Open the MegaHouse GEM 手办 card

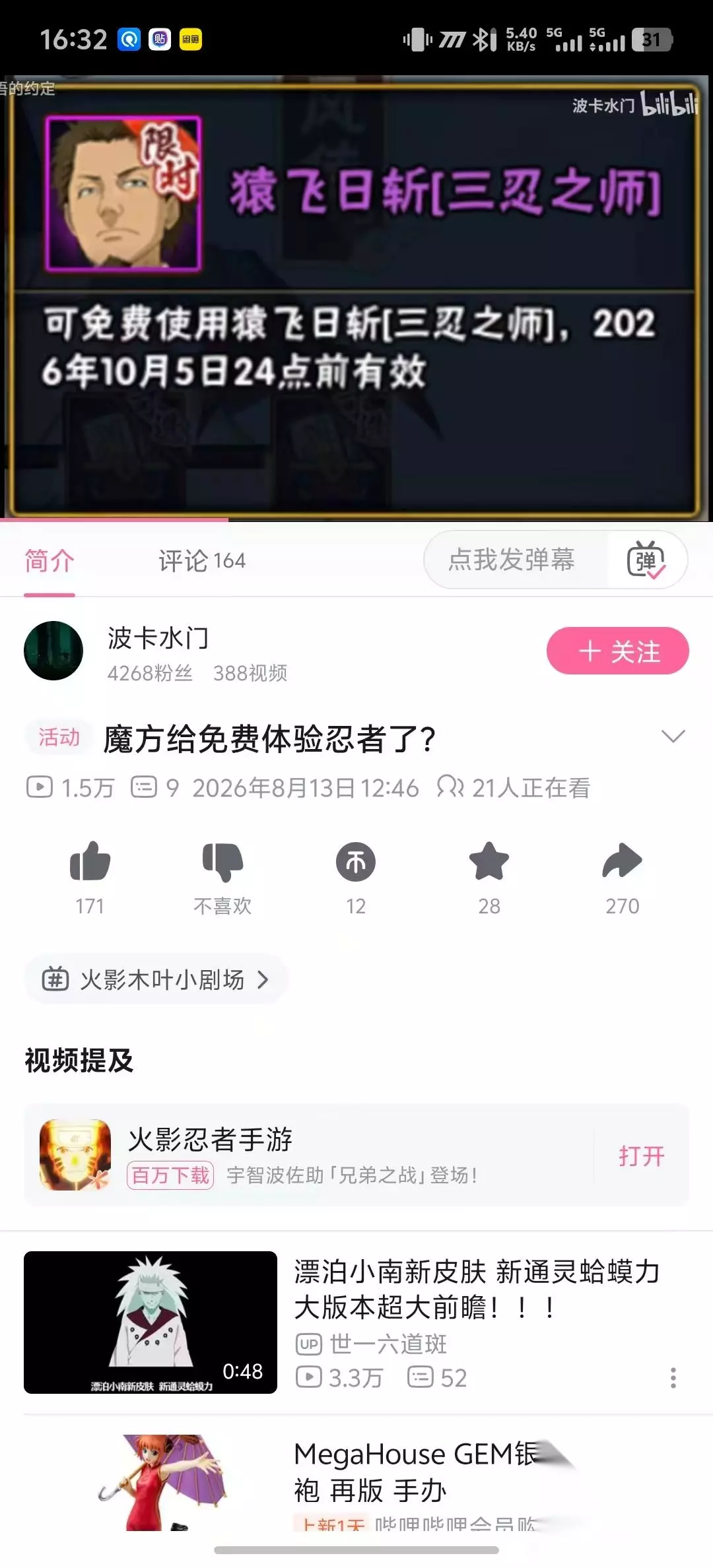[x=356, y=1482]
